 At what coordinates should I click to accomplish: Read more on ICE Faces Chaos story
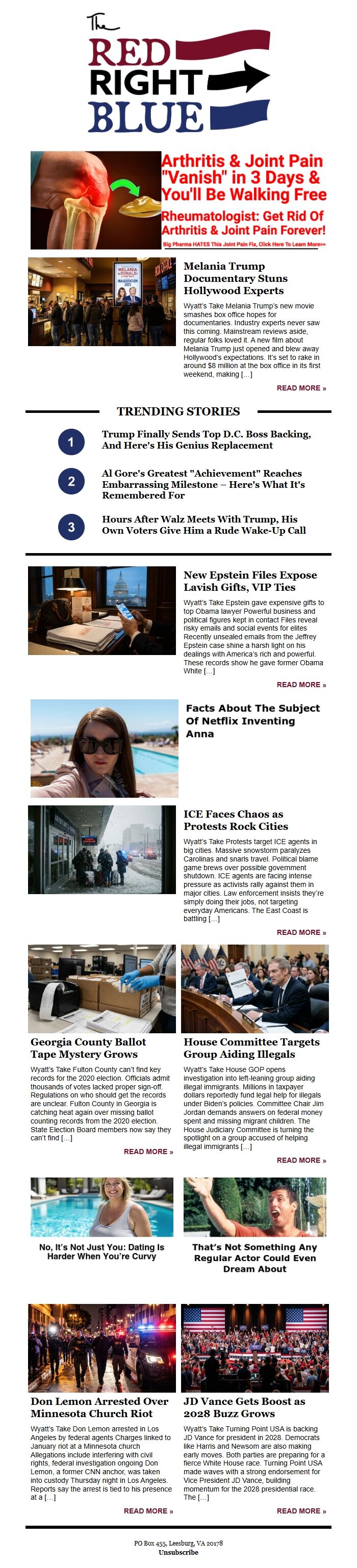(x=301, y=932)
